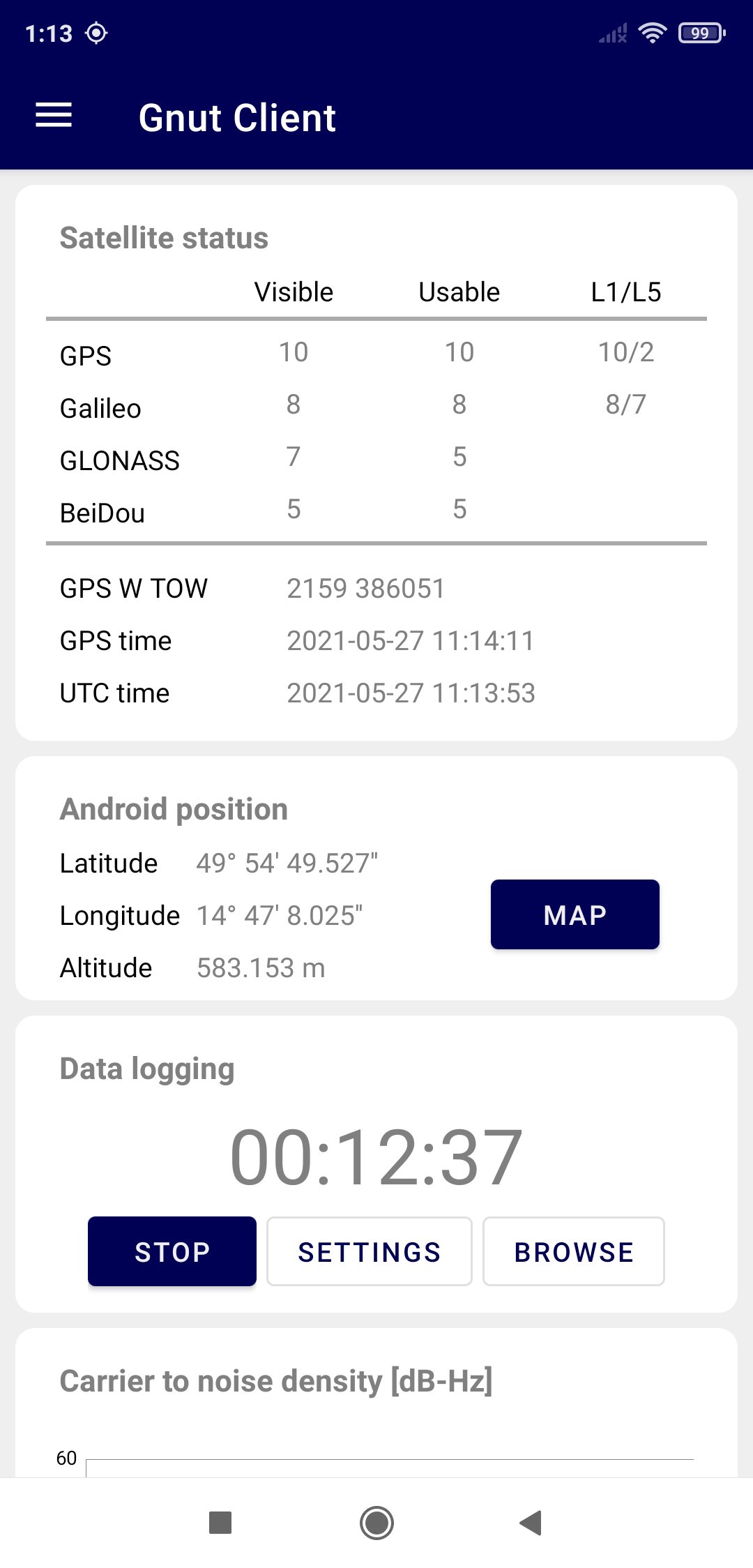Tap the elapsed logging timer 00:12:37
The width and height of the screenshot is (753, 1568).
pos(376,1156)
